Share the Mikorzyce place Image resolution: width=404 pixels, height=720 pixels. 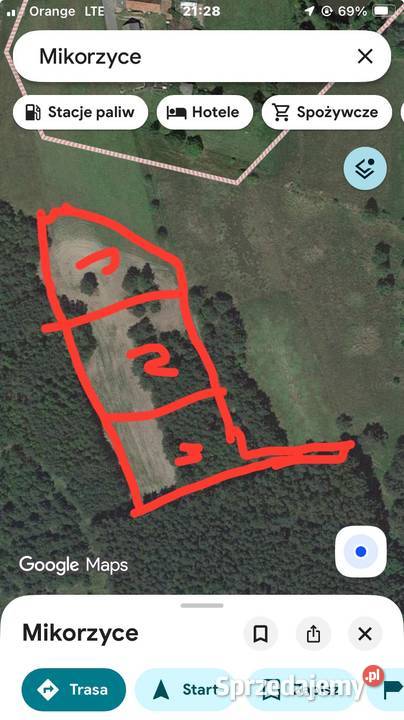point(313,634)
